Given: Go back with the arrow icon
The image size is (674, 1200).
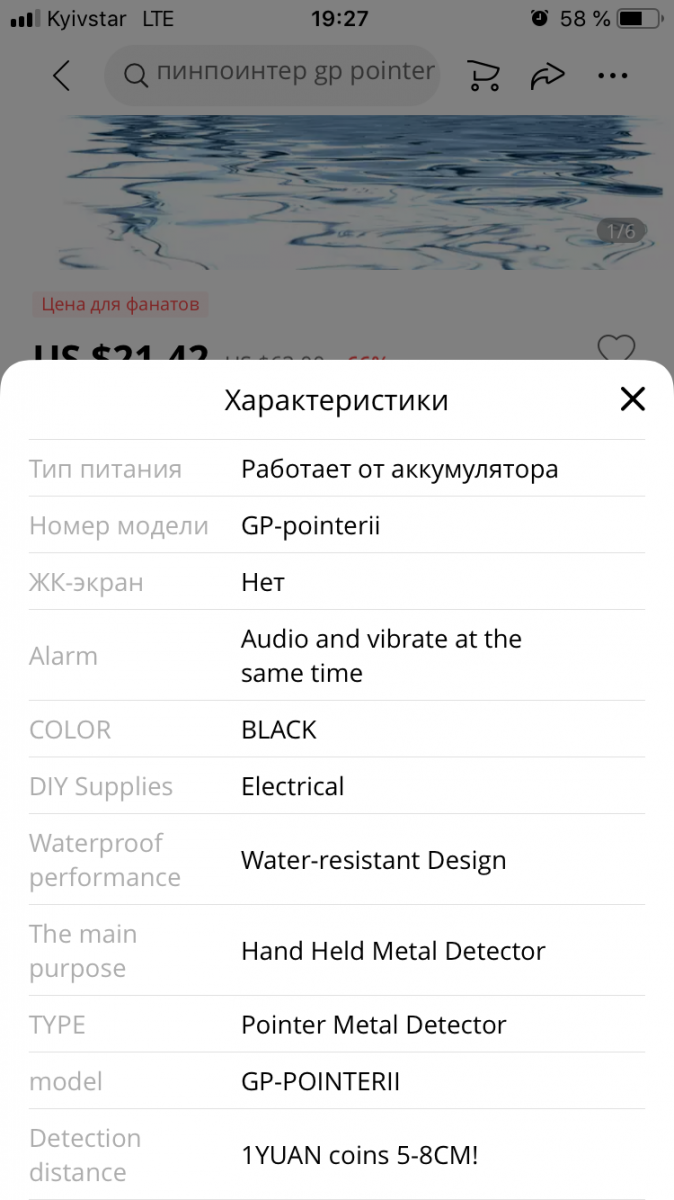Looking at the screenshot, I should pyautogui.click(x=62, y=75).
